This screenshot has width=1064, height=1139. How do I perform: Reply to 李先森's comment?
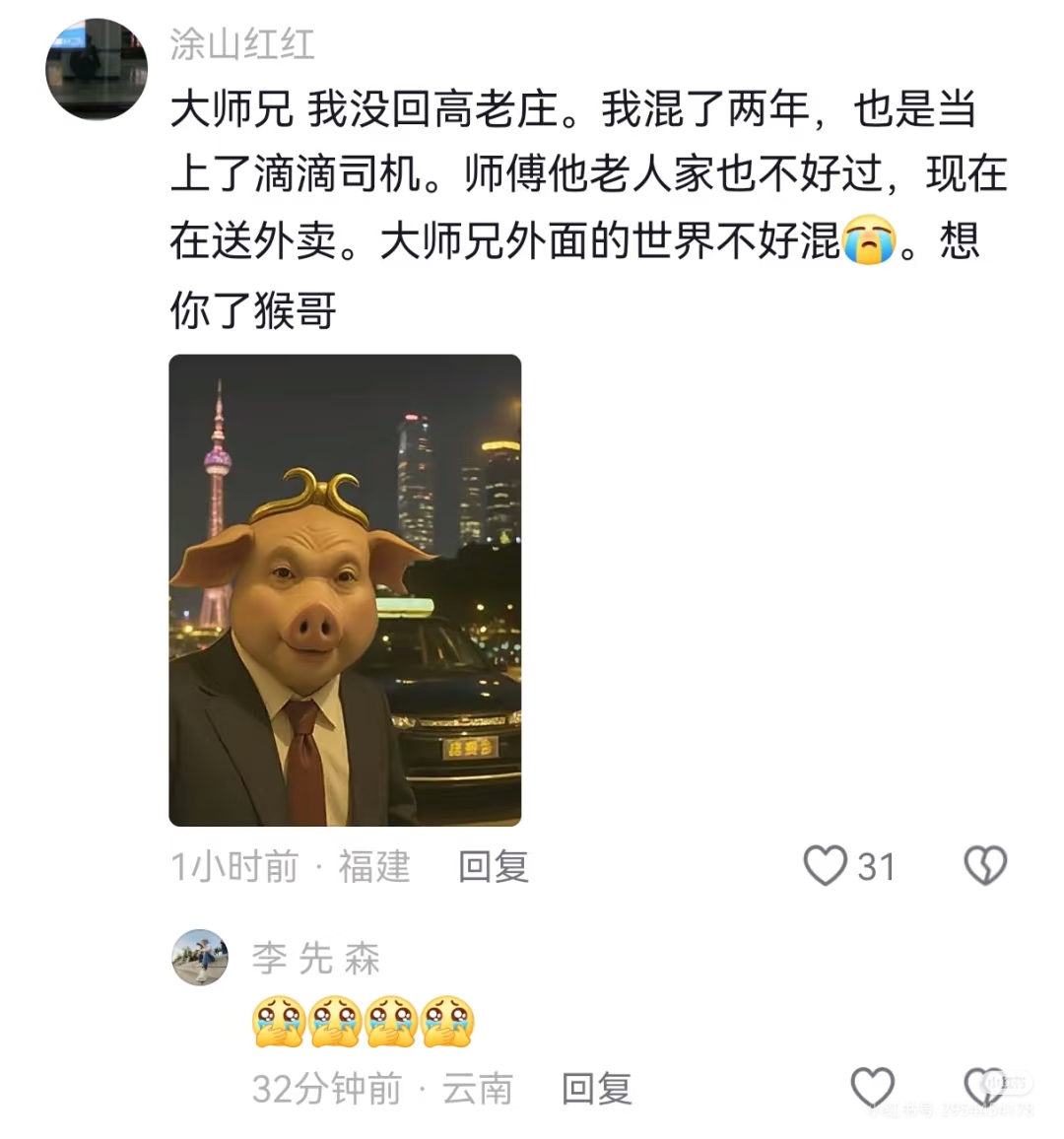pyautogui.click(x=596, y=1089)
